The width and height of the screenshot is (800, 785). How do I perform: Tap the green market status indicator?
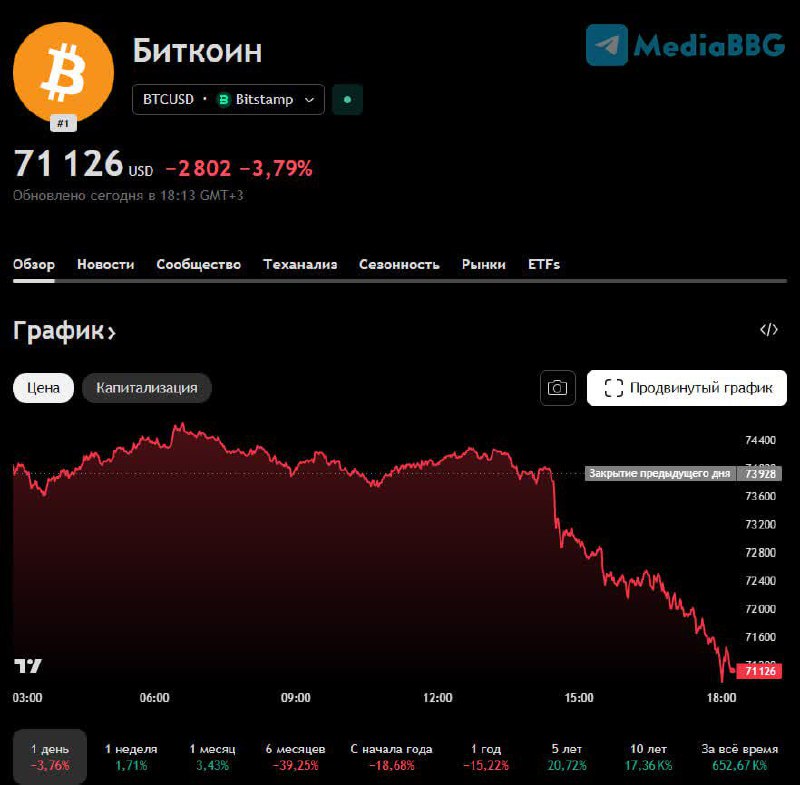[347, 100]
